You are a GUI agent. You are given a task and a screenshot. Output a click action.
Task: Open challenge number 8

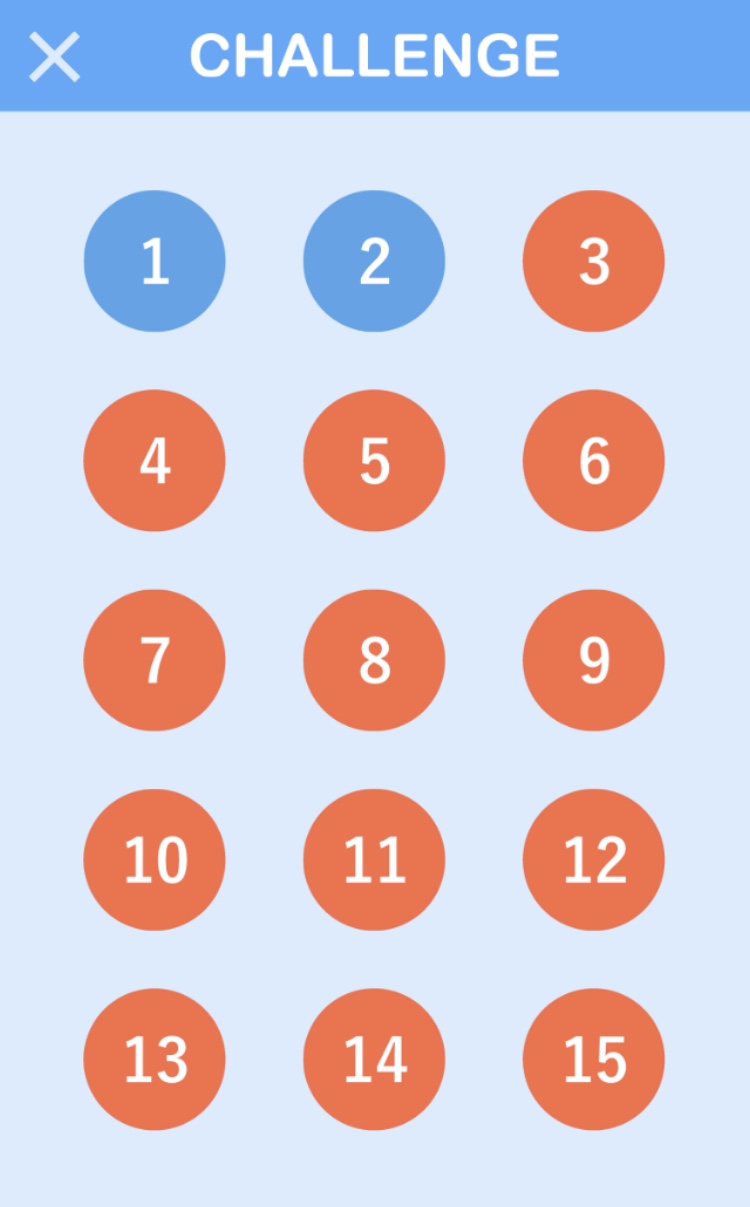[374, 660]
